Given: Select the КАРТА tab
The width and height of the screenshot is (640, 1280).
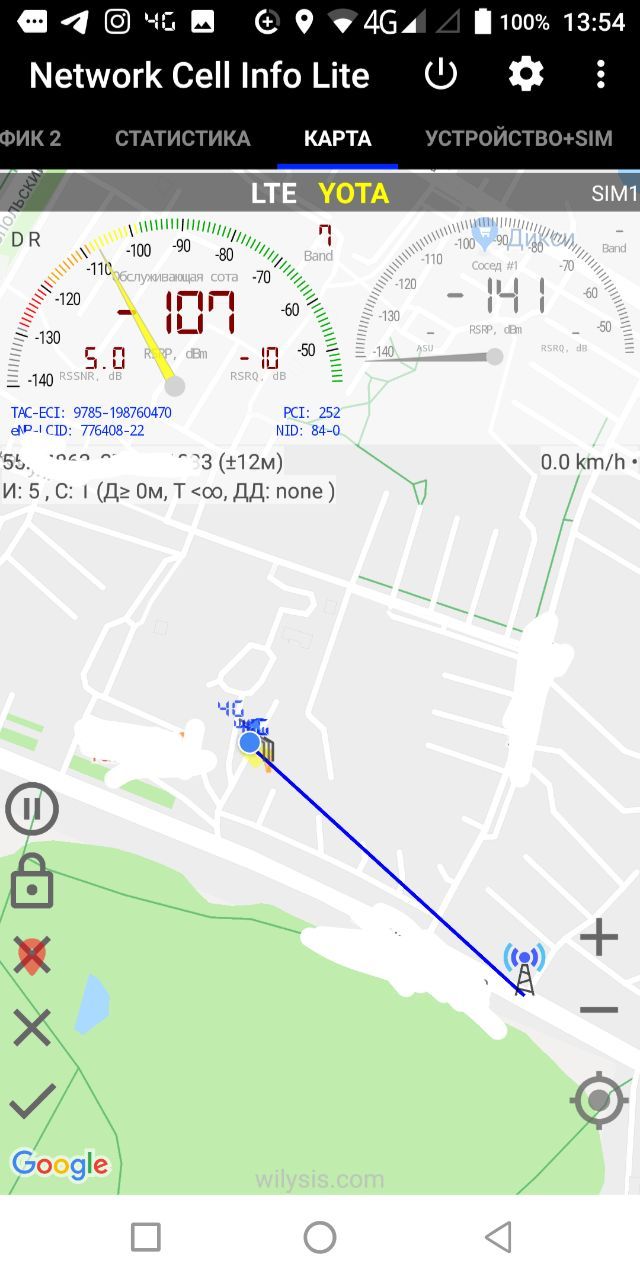Looking at the screenshot, I should tap(338, 139).
